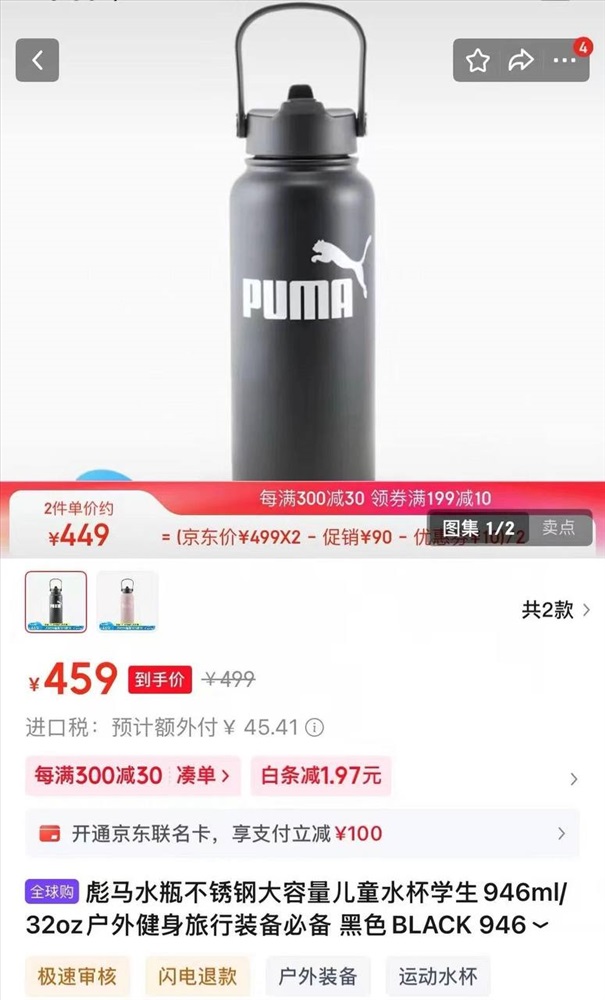Image resolution: width=605 pixels, height=1000 pixels.
Task: Select the pink bottle thumbnail
Action: [x=127, y=602]
